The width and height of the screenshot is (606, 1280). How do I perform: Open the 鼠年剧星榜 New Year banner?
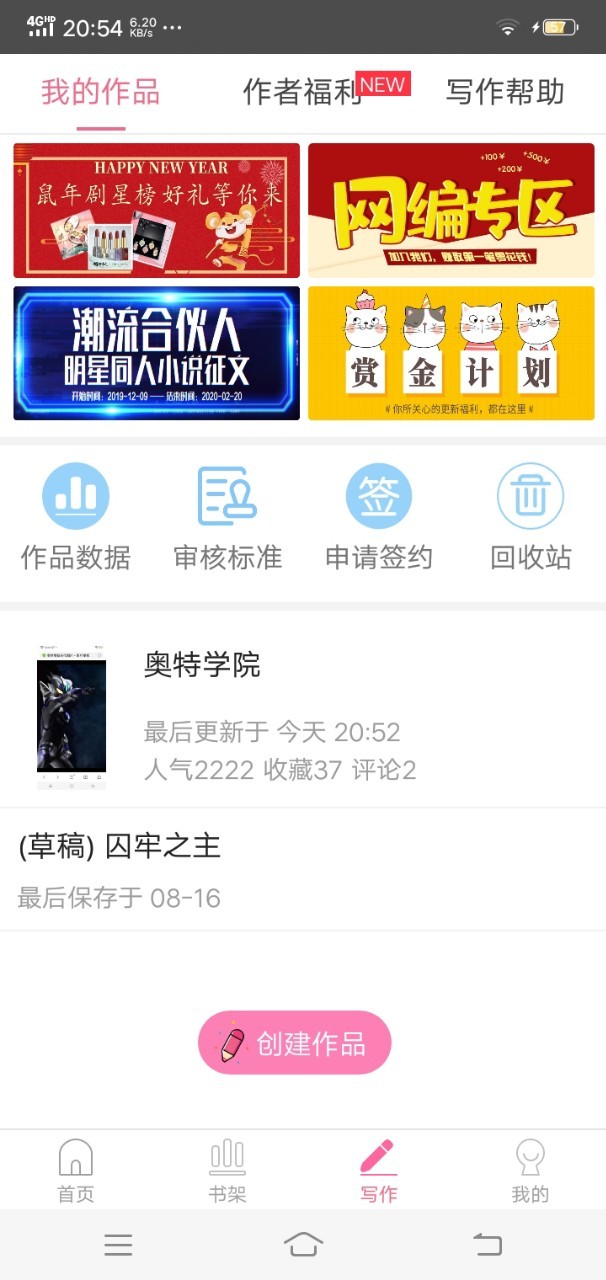[156, 210]
